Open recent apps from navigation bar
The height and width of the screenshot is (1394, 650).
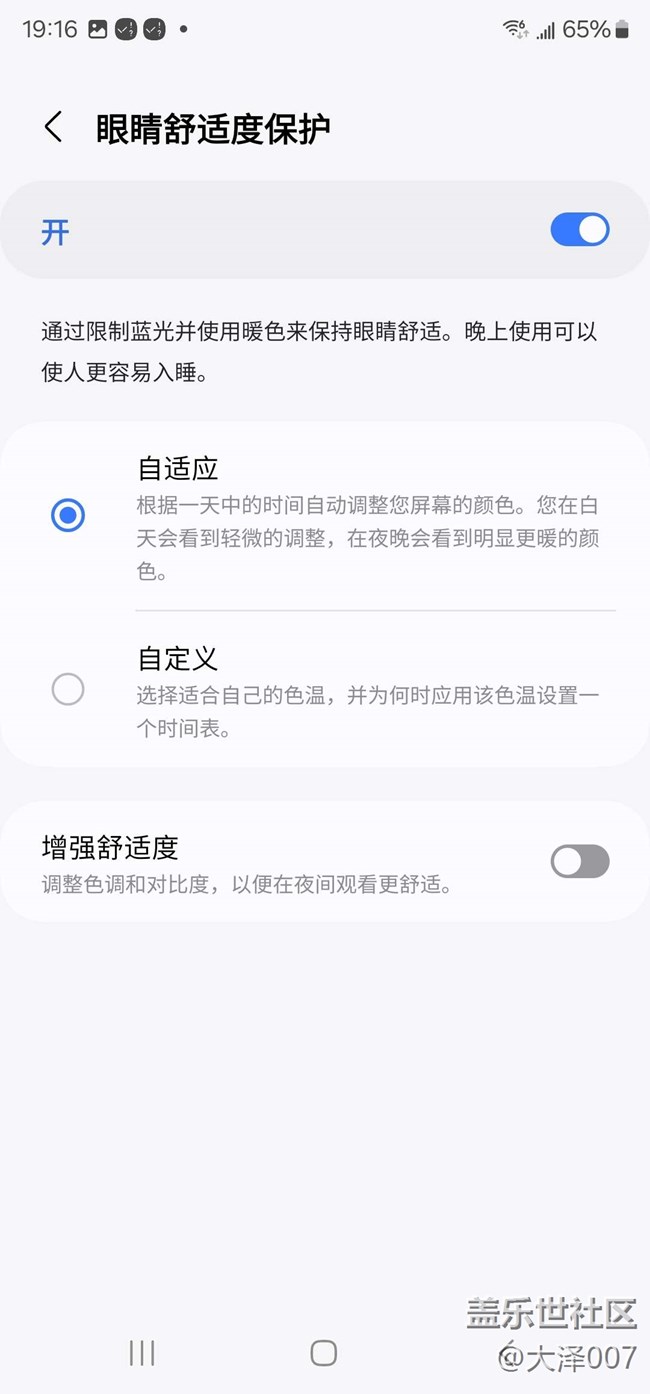pyautogui.click(x=142, y=1353)
